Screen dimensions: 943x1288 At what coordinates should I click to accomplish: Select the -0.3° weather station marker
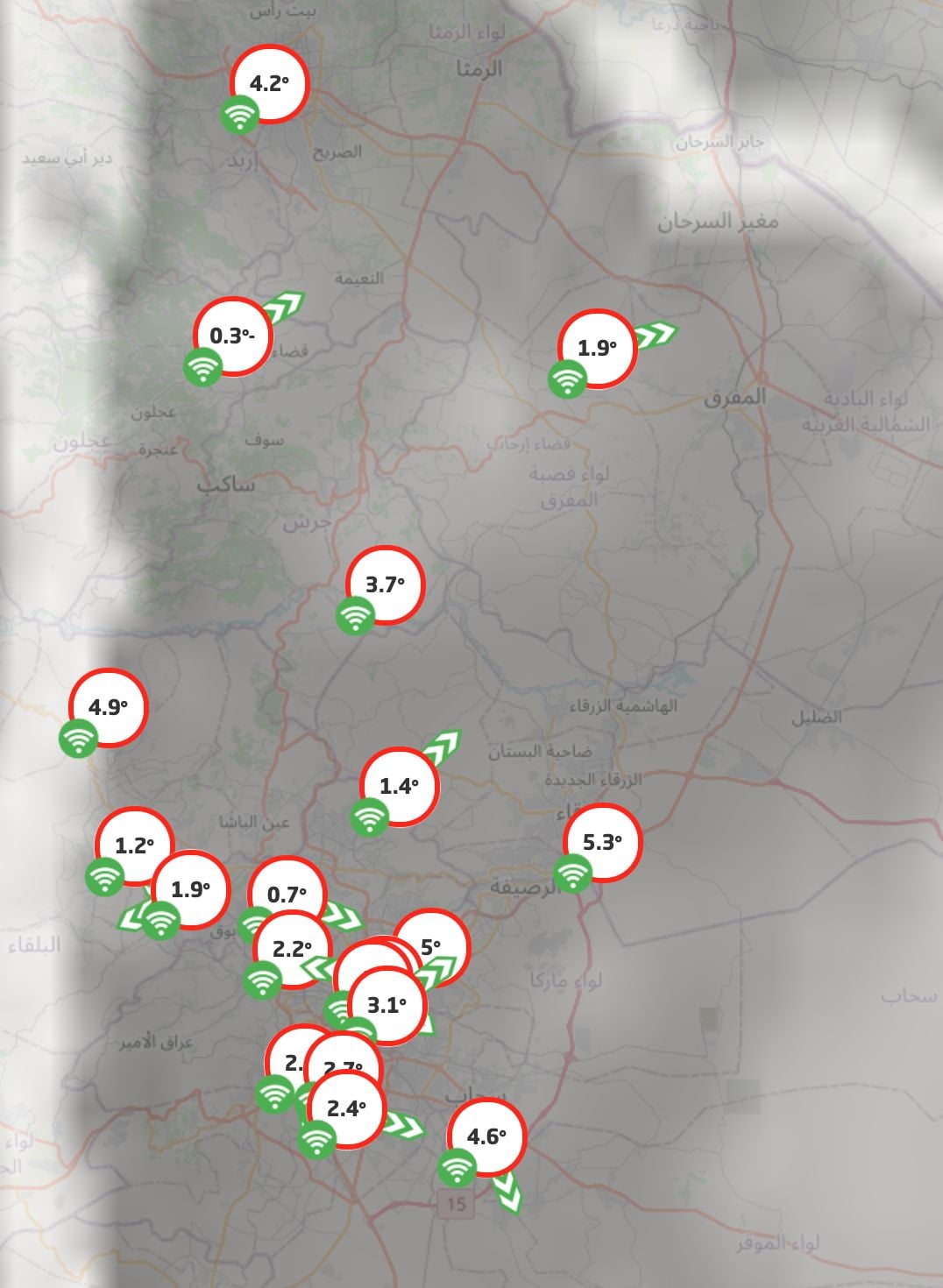click(232, 336)
